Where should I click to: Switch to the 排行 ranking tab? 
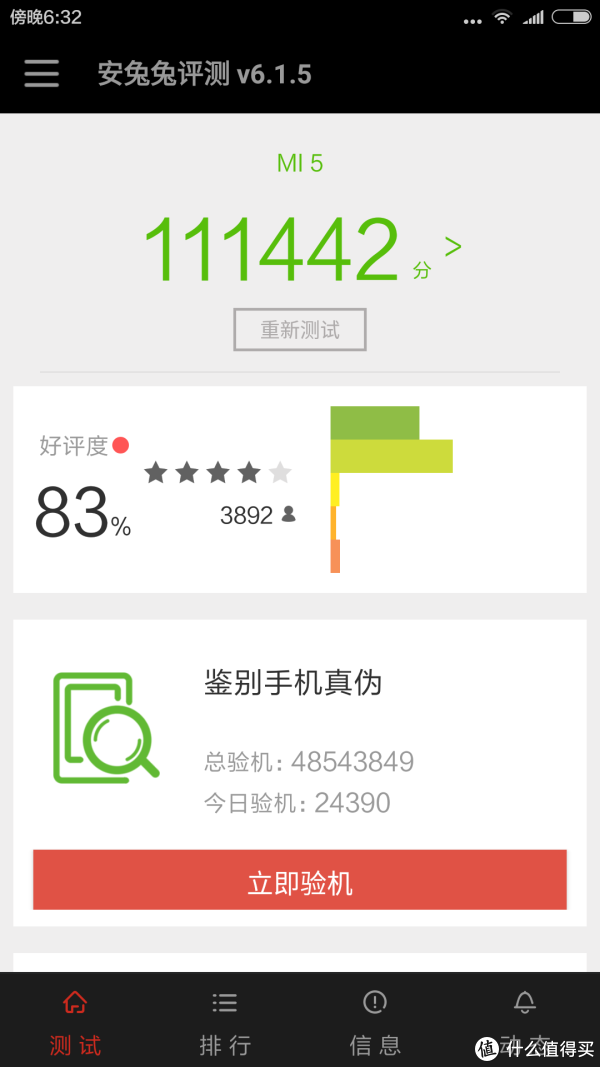[225, 1020]
